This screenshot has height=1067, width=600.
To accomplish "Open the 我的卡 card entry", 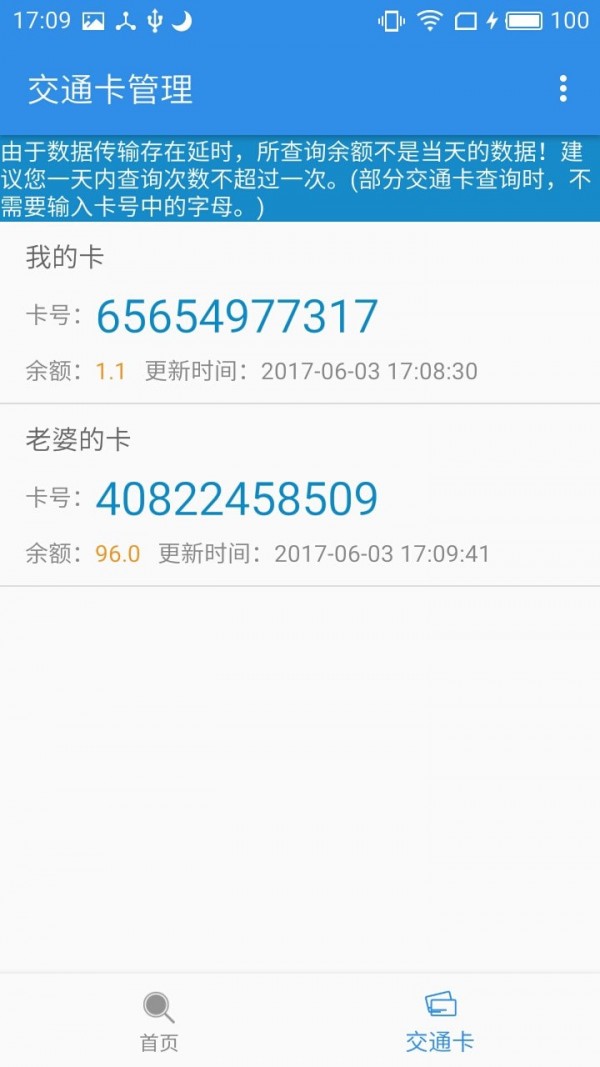I will [x=300, y=313].
